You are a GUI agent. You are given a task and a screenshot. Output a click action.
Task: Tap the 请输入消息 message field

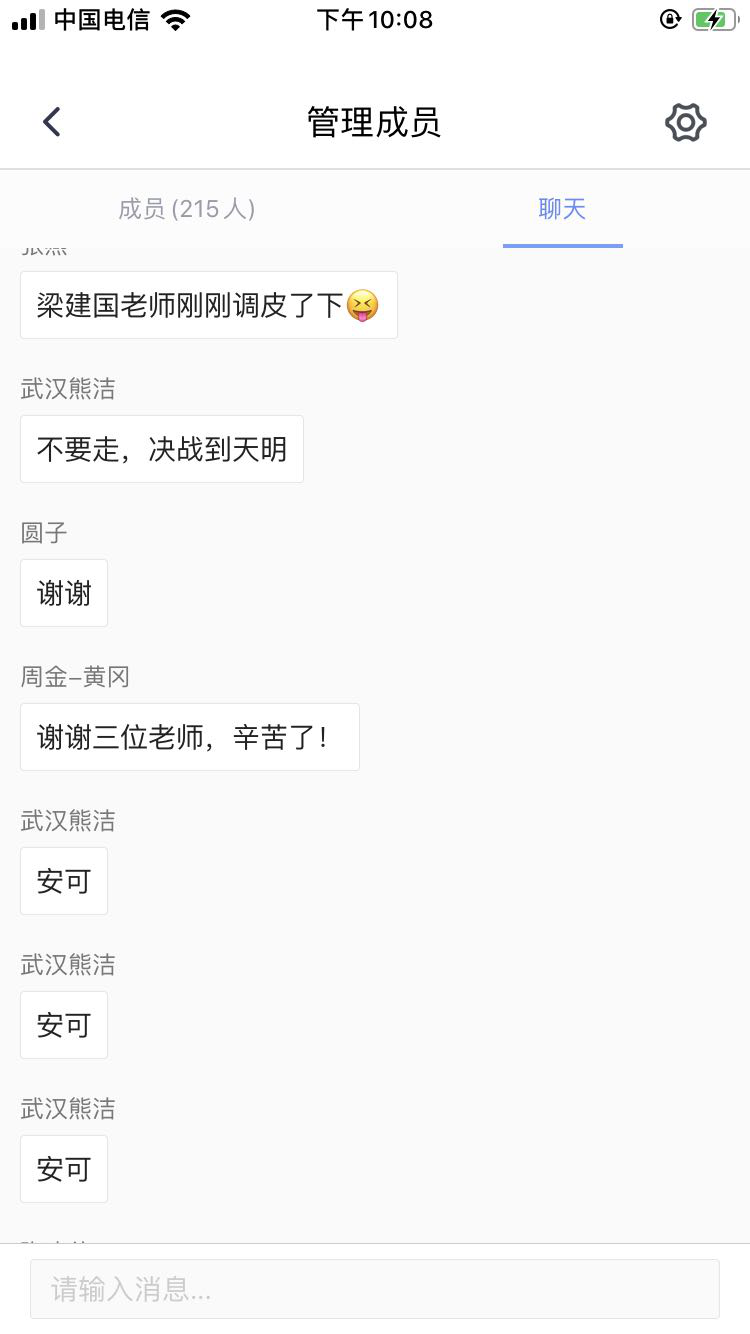pyautogui.click(x=375, y=1289)
